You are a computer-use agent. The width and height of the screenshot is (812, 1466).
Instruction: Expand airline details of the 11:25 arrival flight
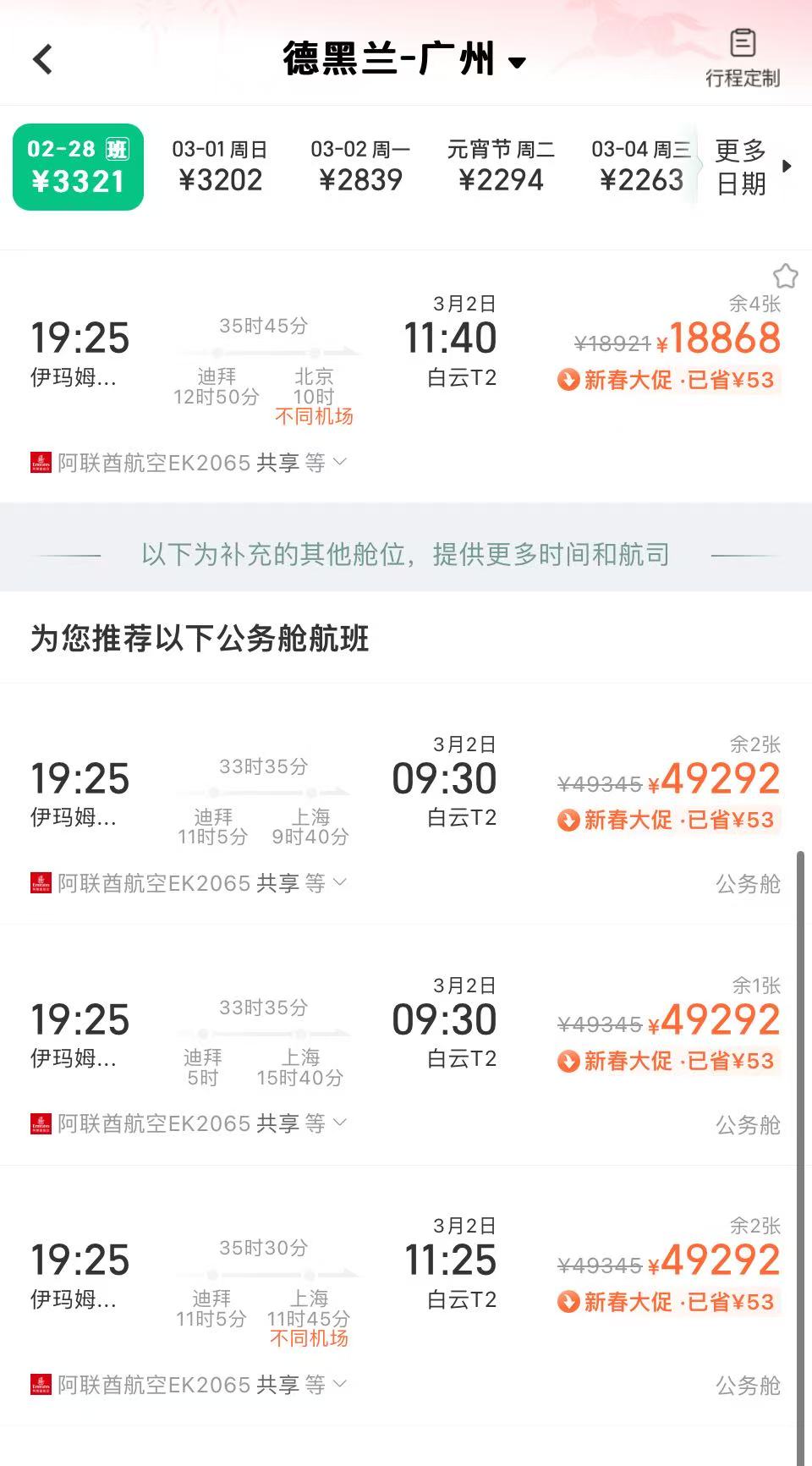coord(189,1385)
